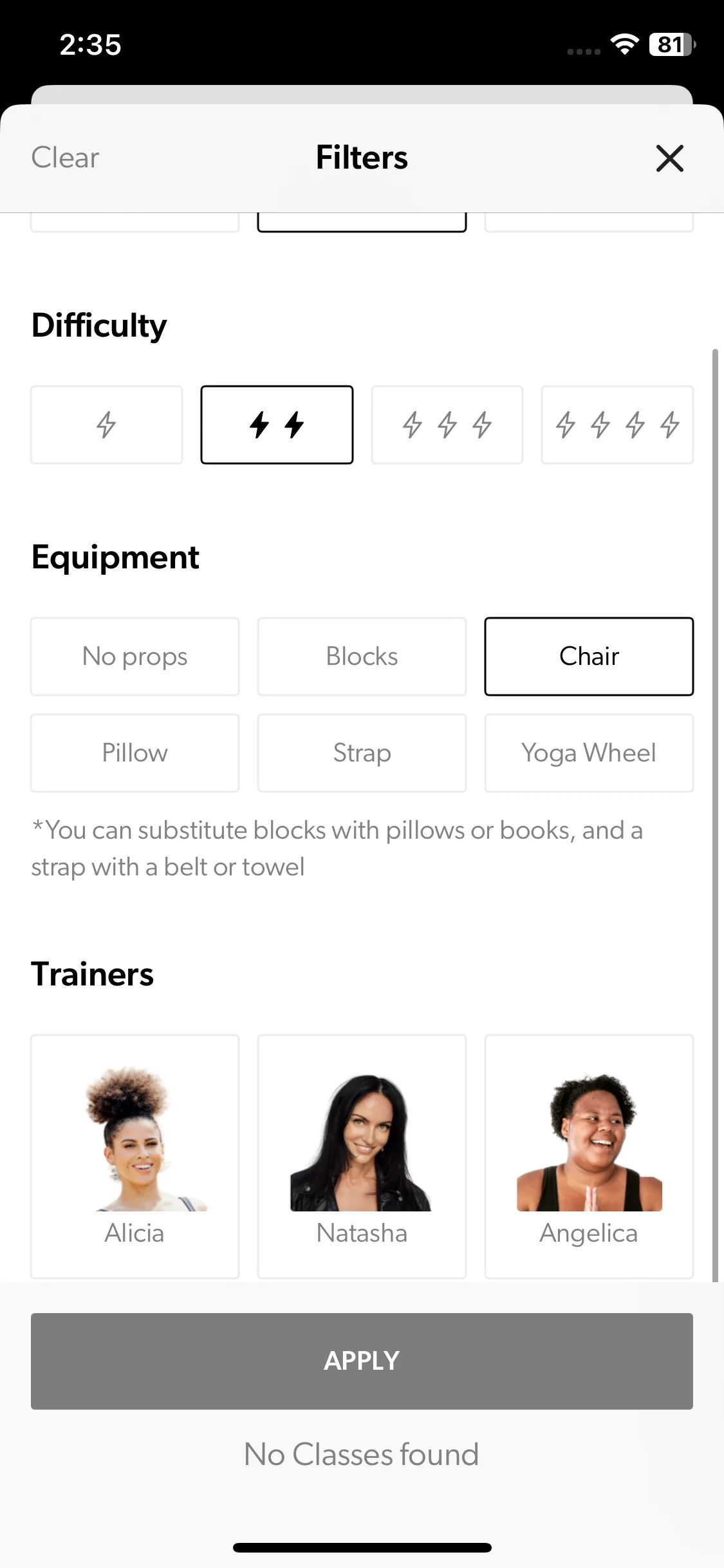Deselect two-bolt difficulty level
This screenshot has height=1568, width=724.
pos(277,425)
